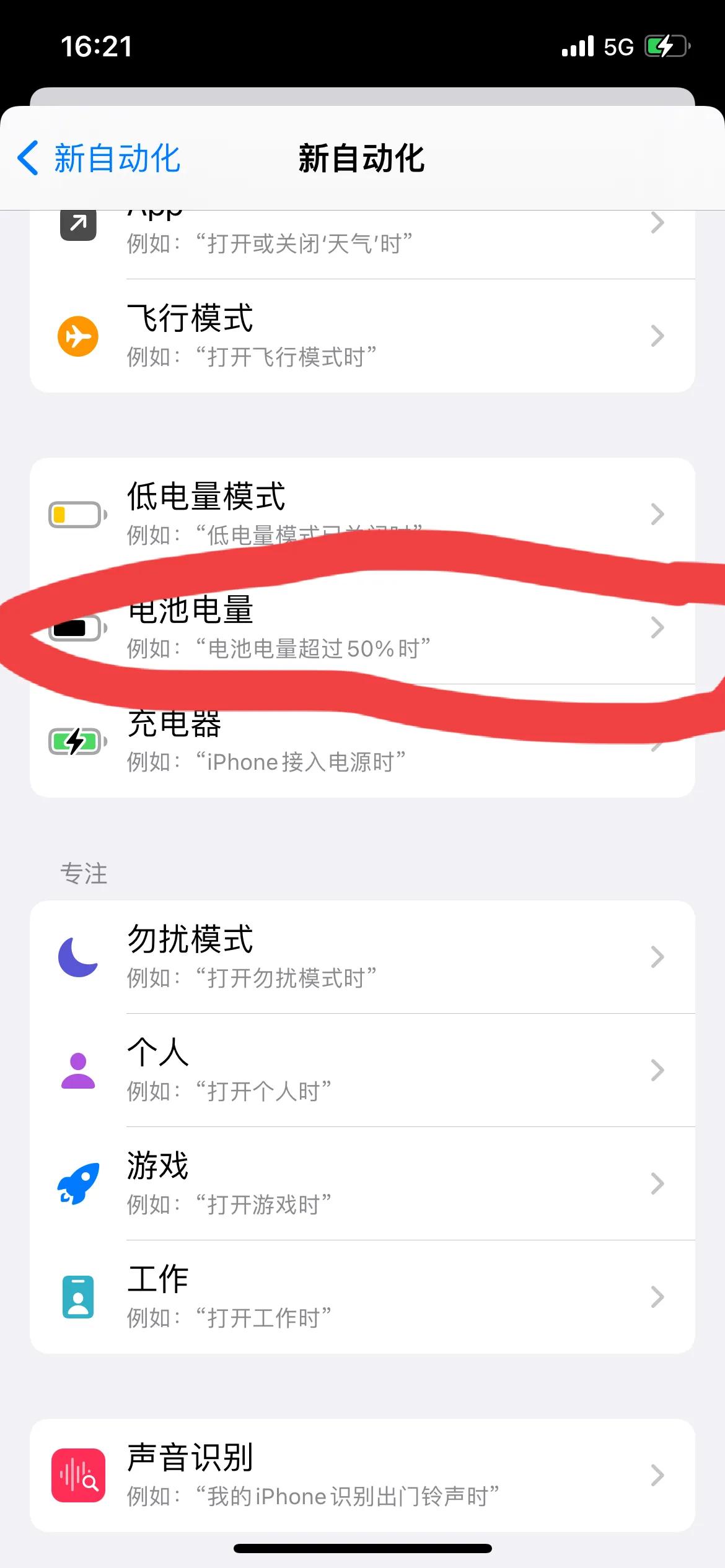The height and width of the screenshot is (1568, 725).
Task: Tap the purple moon Do Not Disturb icon
Action: (x=77, y=957)
